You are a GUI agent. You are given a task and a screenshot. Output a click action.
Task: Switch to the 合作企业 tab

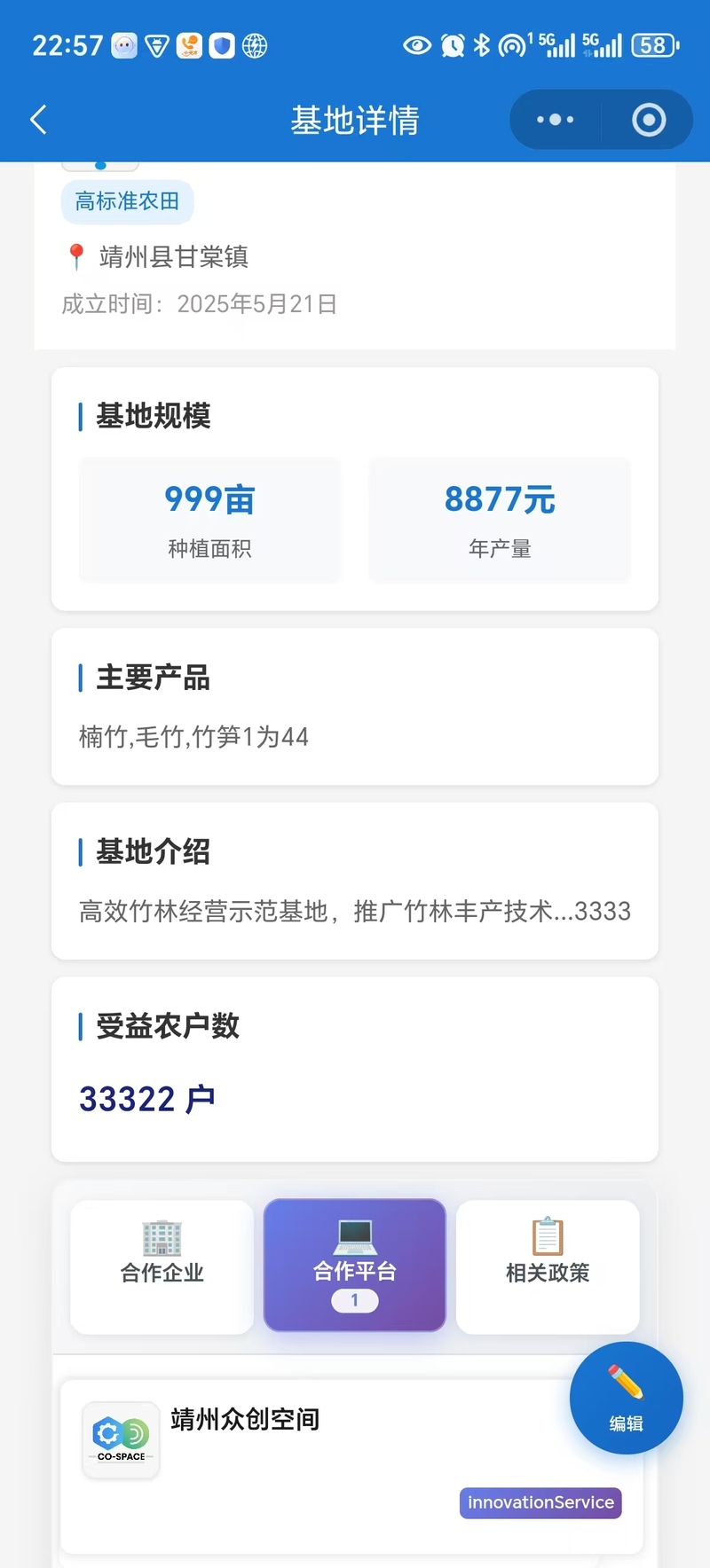[x=162, y=1266]
